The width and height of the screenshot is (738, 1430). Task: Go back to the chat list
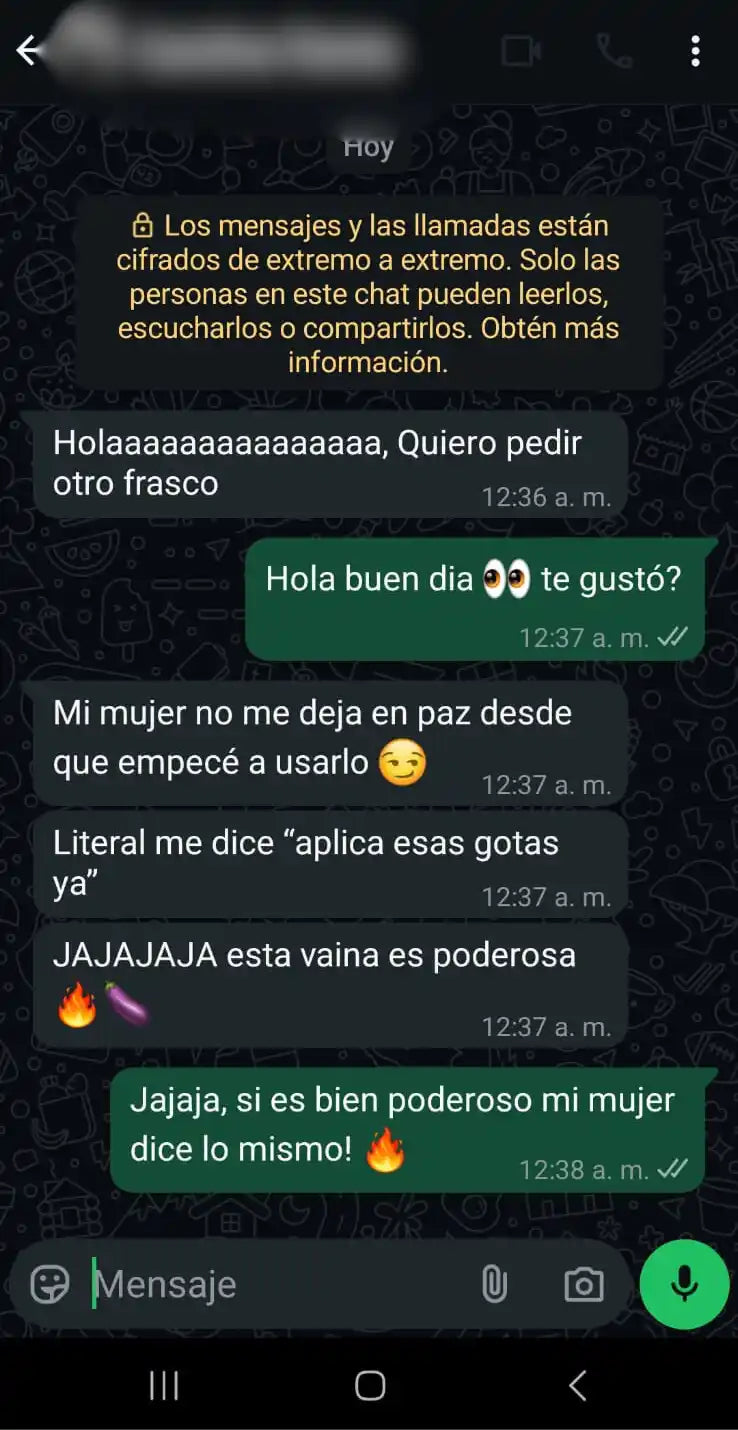28,50
